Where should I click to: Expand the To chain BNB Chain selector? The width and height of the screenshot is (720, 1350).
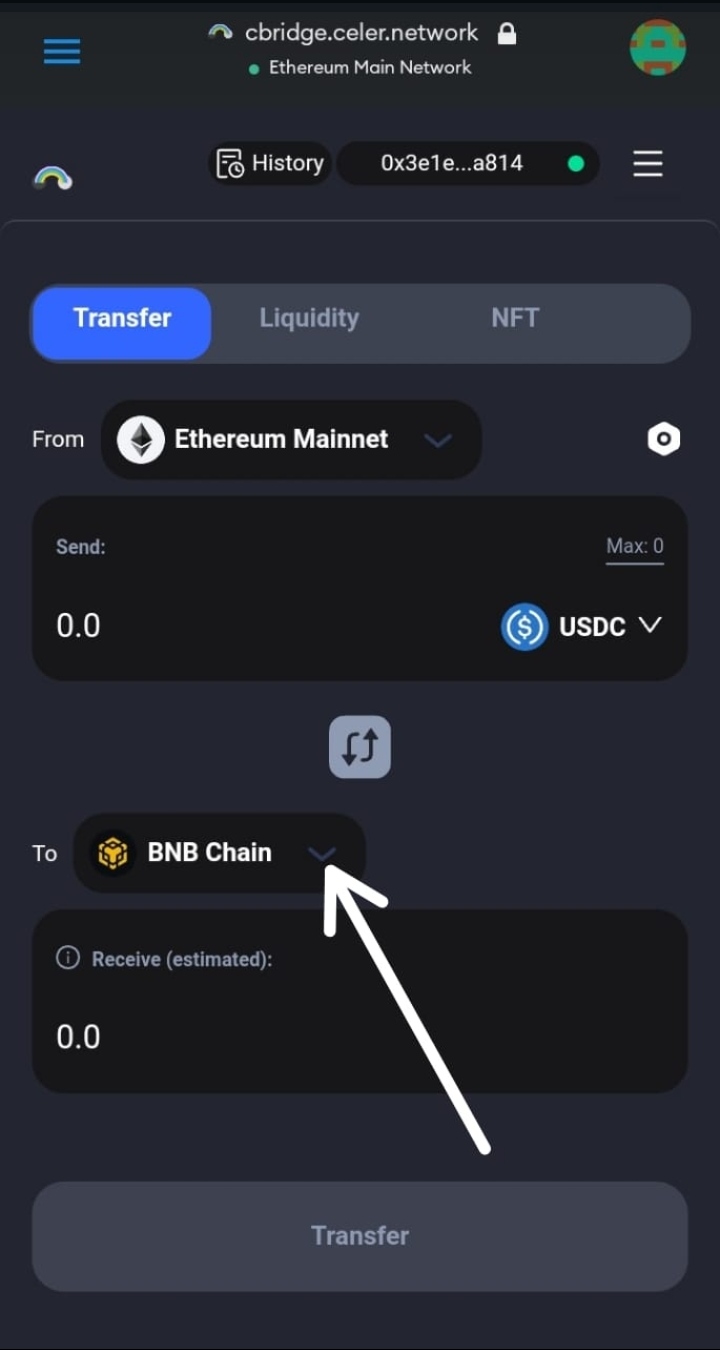(x=219, y=853)
